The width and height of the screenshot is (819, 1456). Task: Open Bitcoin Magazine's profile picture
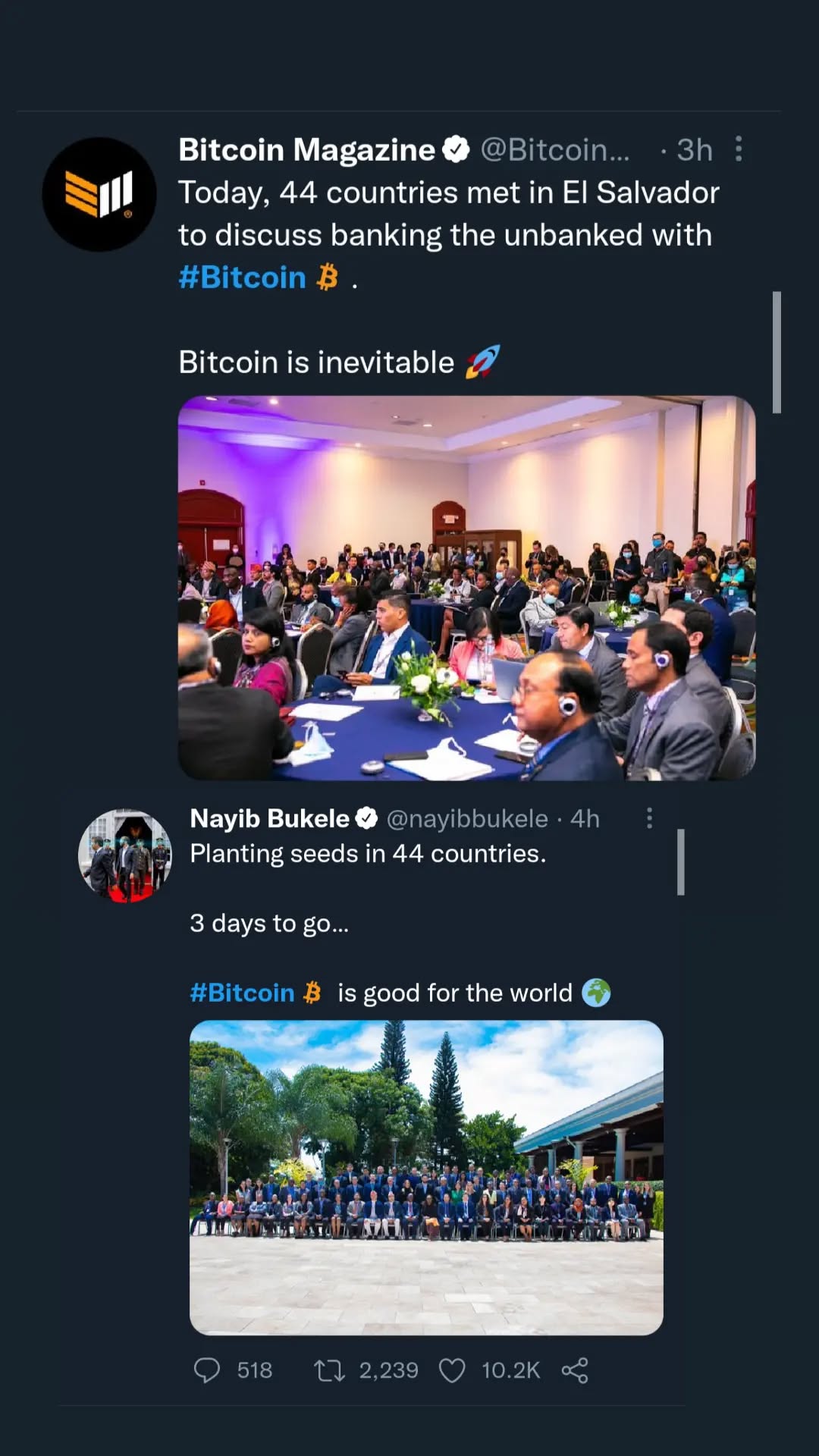tap(99, 194)
